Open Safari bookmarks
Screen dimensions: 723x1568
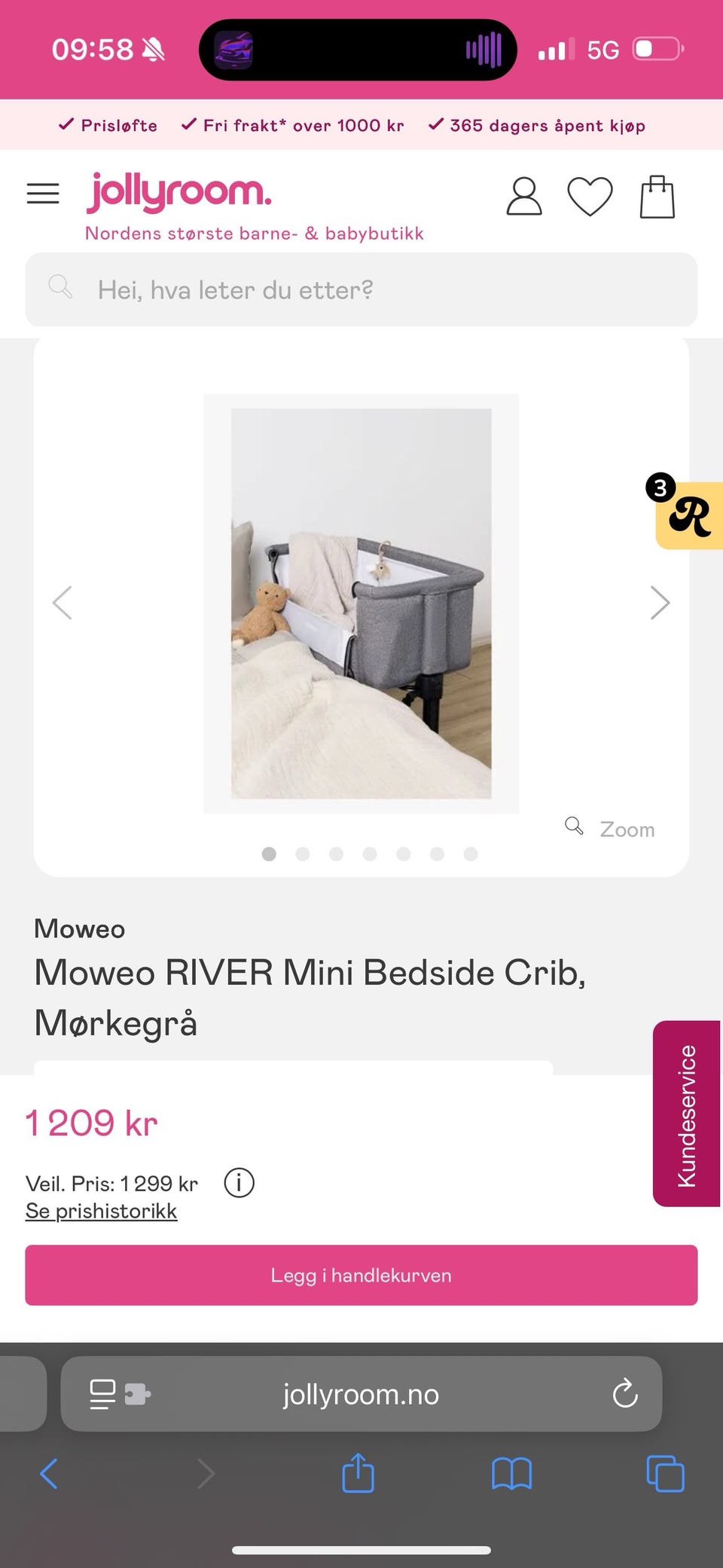coord(511,1475)
